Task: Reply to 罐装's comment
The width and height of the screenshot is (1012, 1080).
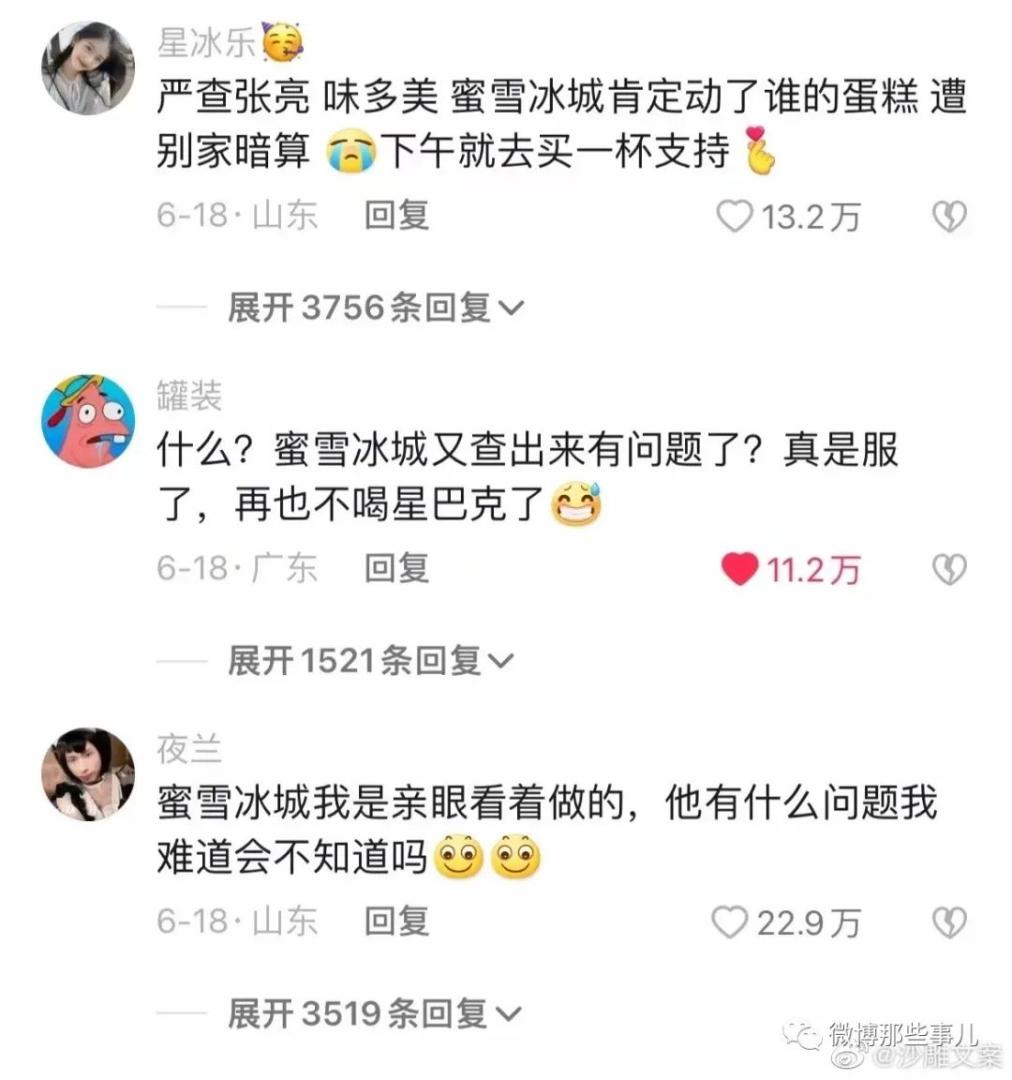Action: pos(396,570)
